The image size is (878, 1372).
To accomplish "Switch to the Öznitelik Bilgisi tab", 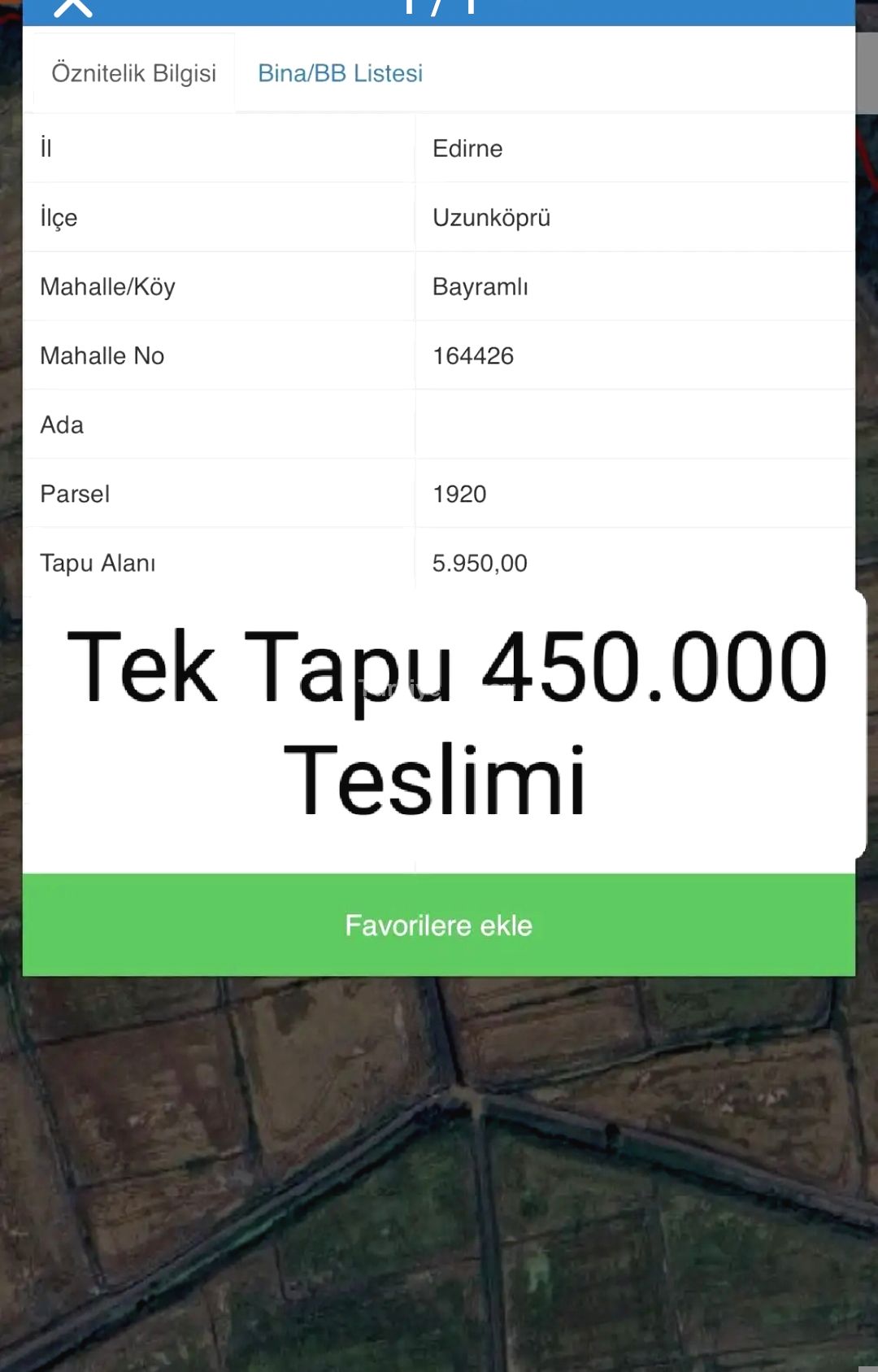I will 134,73.
